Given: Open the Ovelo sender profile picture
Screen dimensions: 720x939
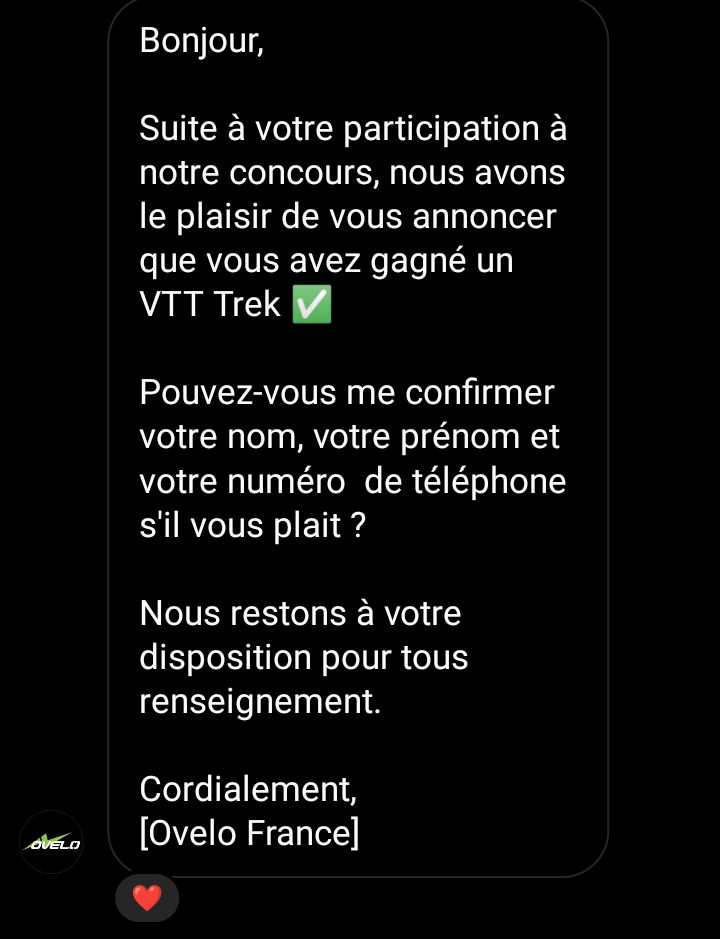Looking at the screenshot, I should click(51, 842).
